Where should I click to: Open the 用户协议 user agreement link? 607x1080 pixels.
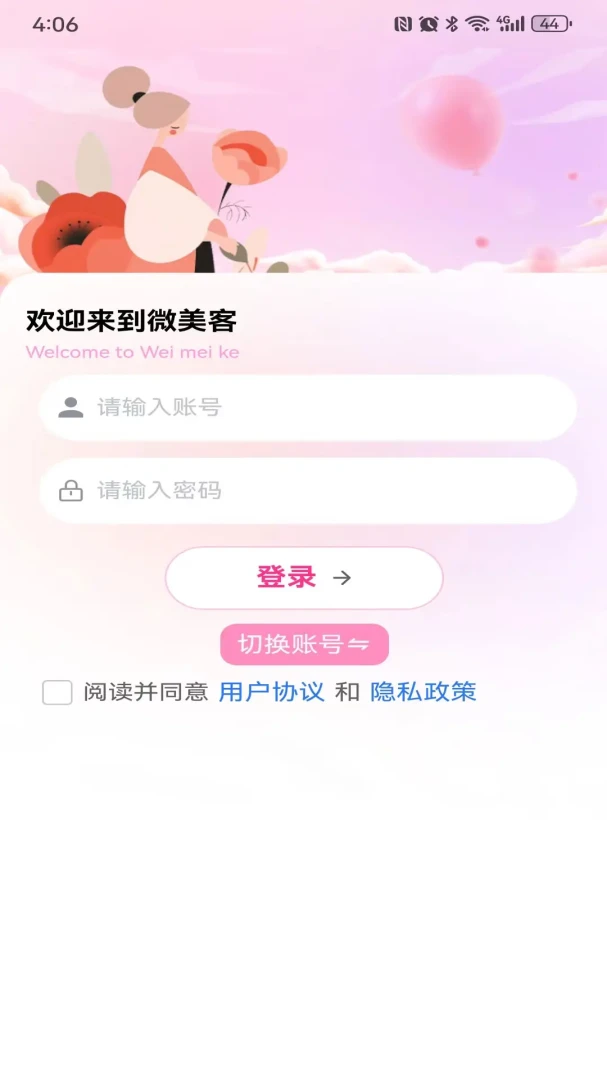(271, 692)
